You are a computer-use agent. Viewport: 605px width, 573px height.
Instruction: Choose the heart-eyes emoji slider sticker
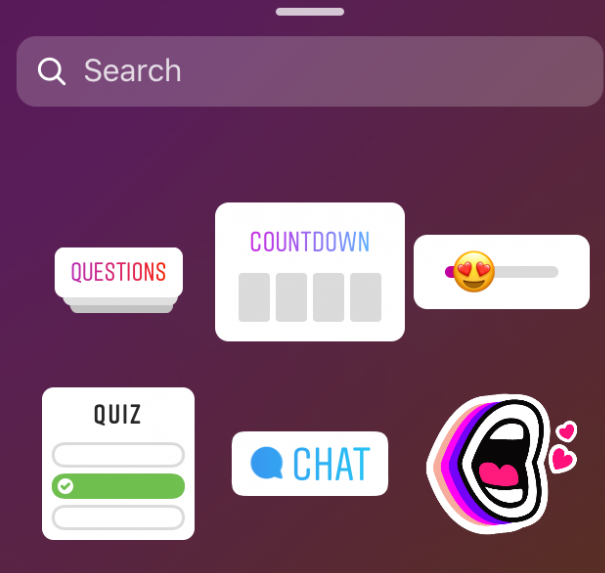[x=501, y=272]
